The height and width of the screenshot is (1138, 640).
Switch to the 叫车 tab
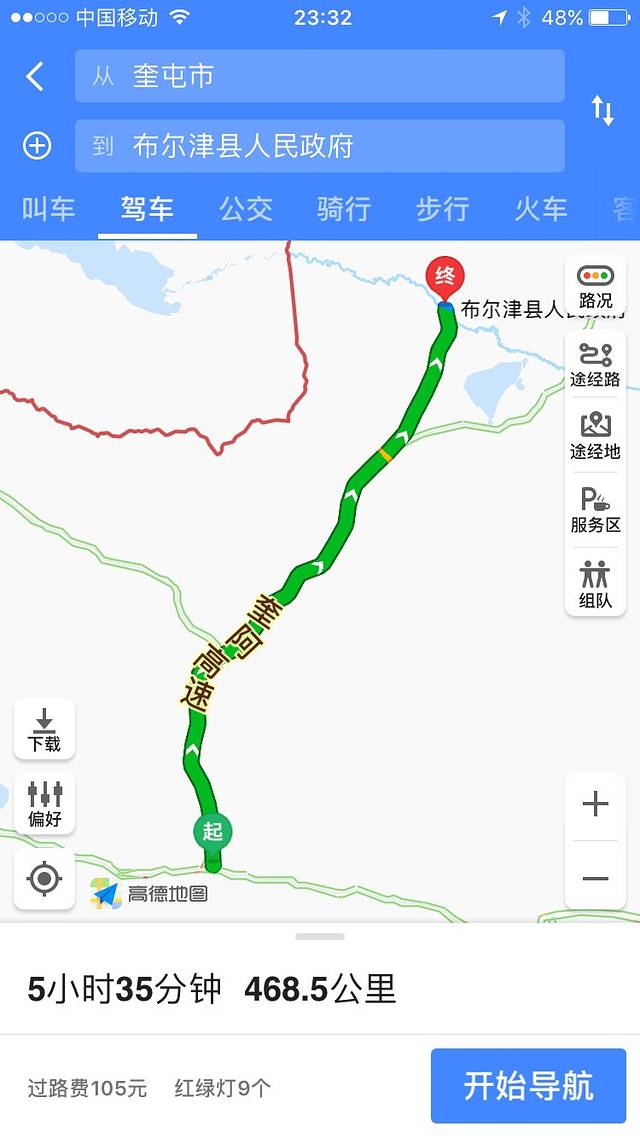[49, 209]
